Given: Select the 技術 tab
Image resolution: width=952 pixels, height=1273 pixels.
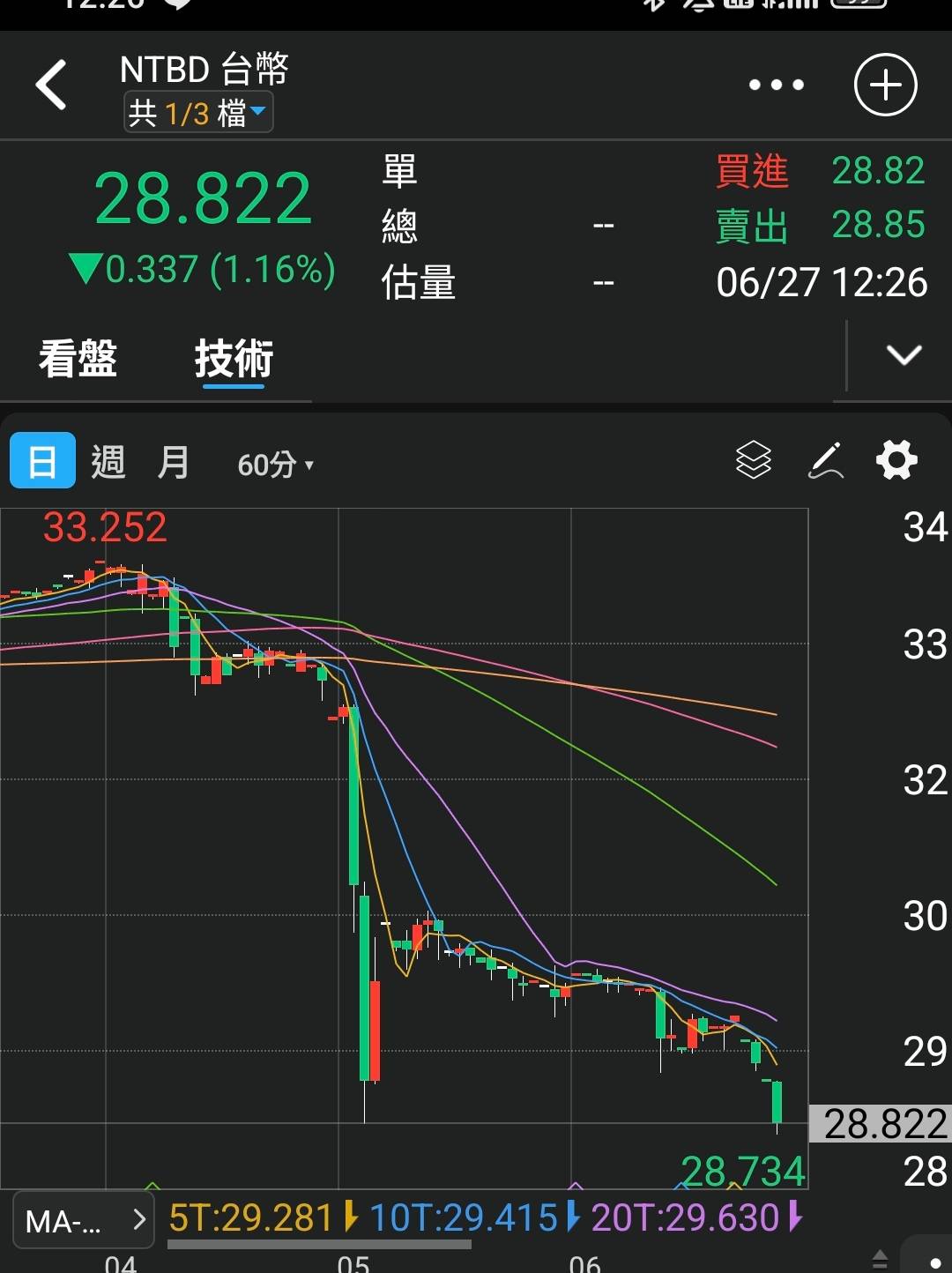Looking at the screenshot, I should (234, 359).
